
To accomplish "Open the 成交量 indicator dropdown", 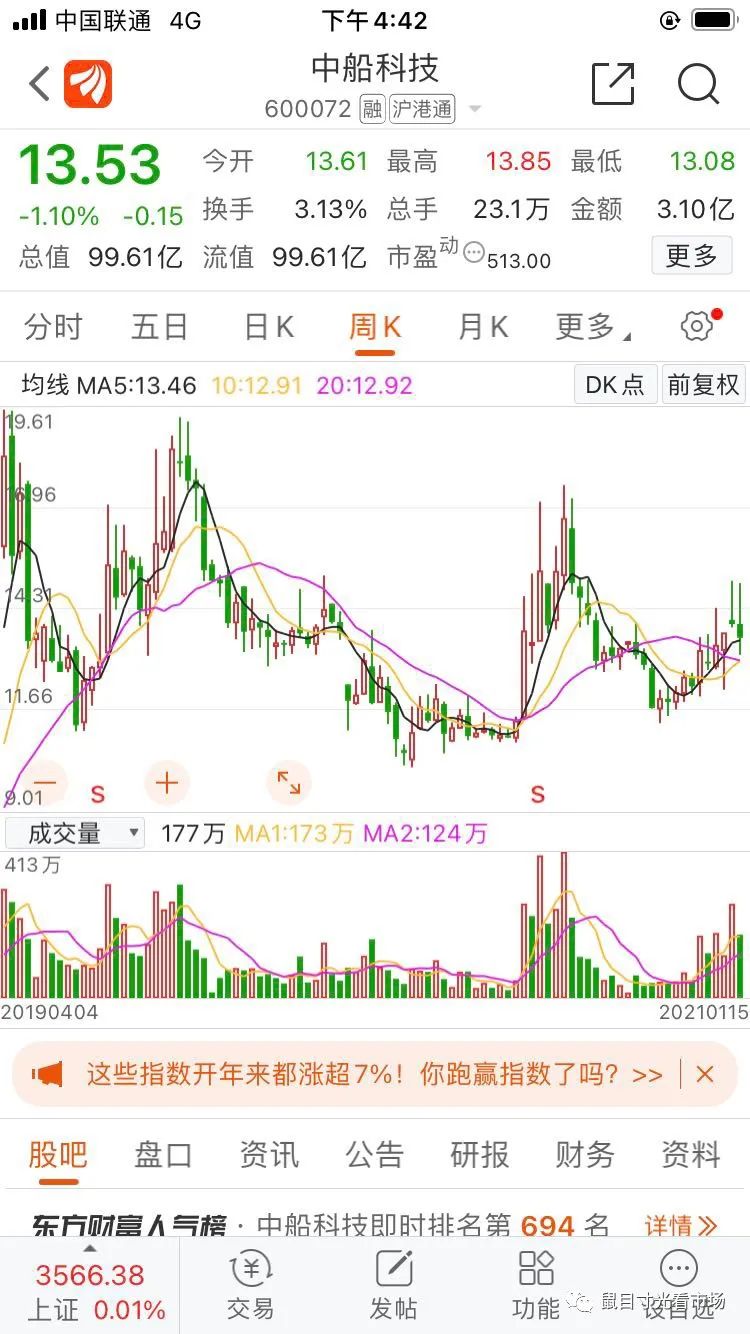I will point(74,832).
